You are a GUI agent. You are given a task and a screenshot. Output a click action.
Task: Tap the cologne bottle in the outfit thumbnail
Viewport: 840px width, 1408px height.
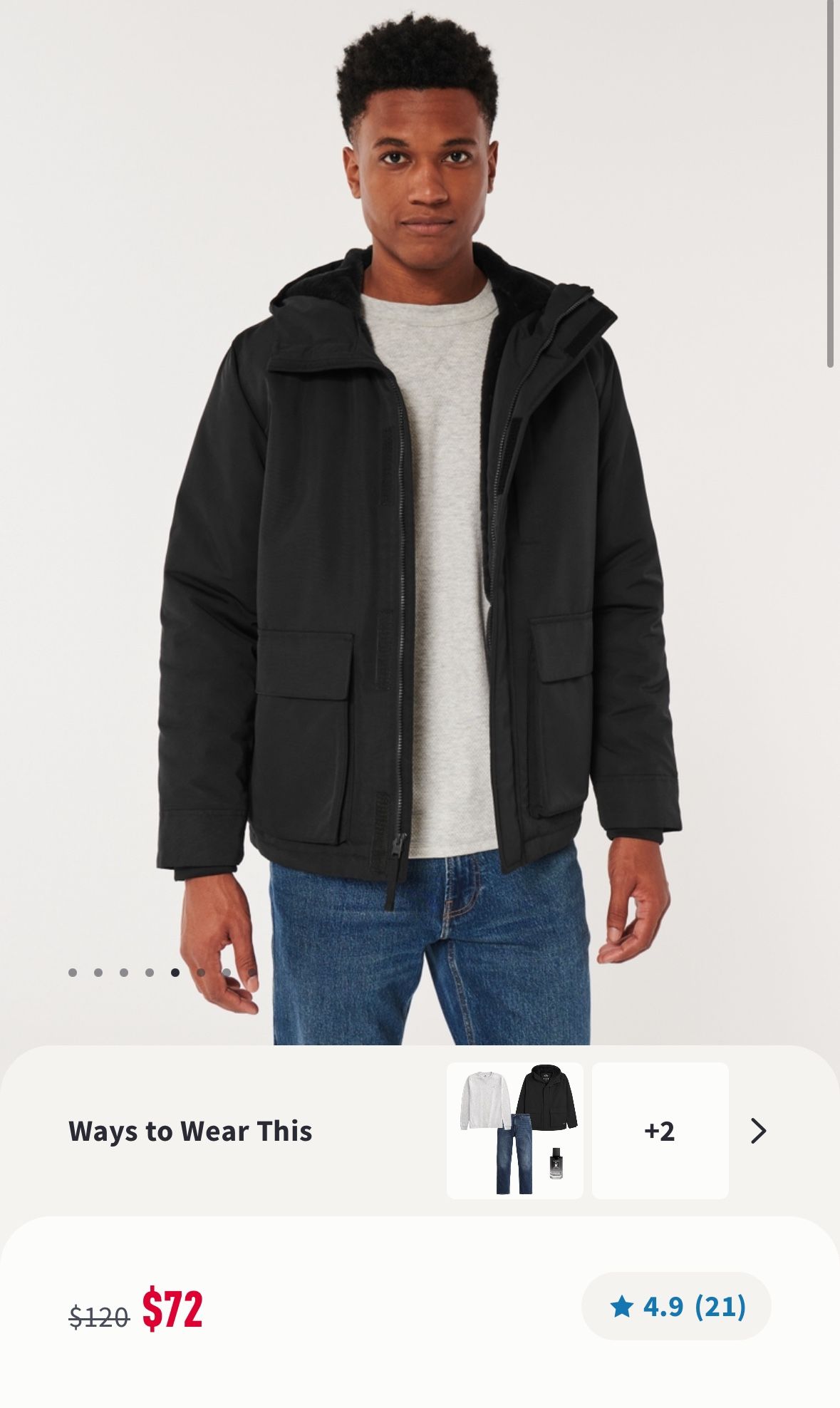(556, 1163)
